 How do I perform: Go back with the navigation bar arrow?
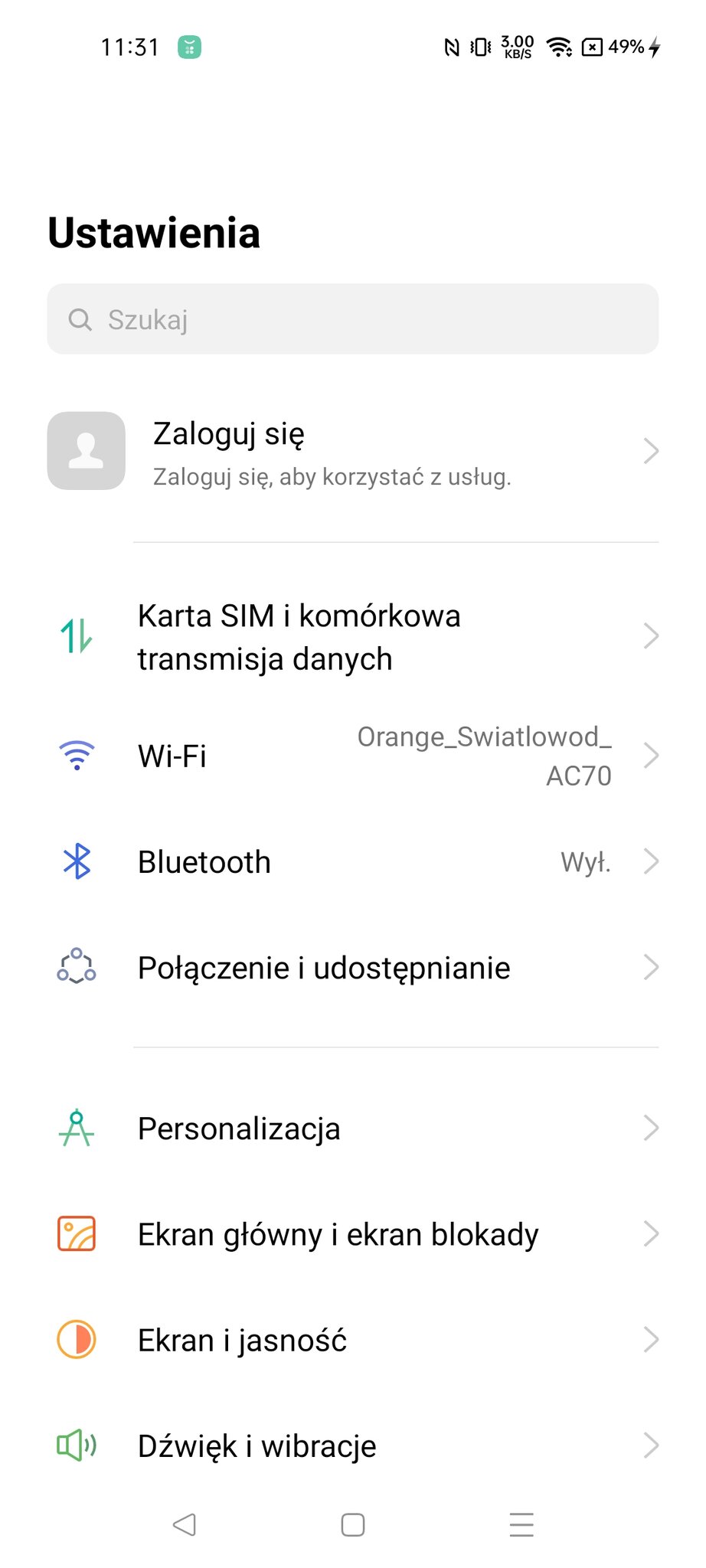(185, 1524)
